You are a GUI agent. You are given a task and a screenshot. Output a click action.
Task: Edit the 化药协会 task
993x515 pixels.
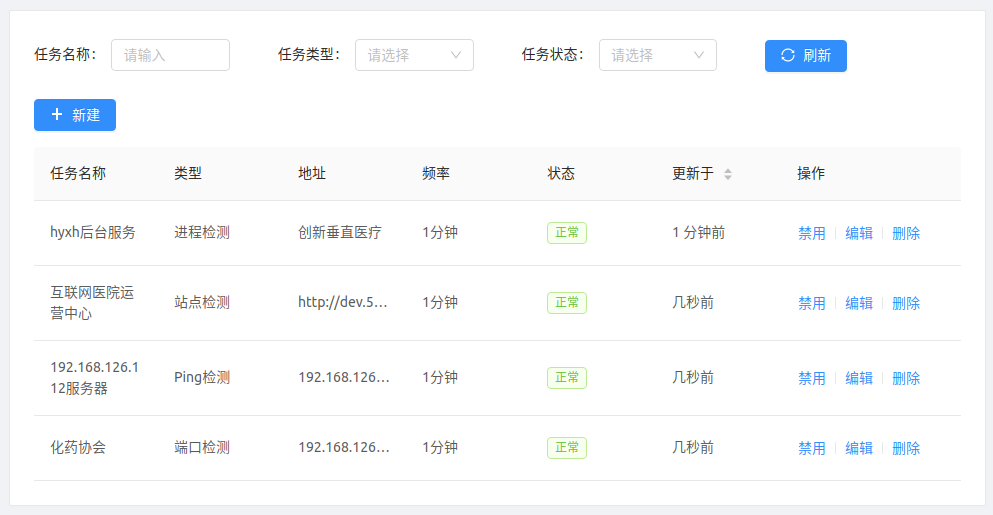(x=858, y=448)
